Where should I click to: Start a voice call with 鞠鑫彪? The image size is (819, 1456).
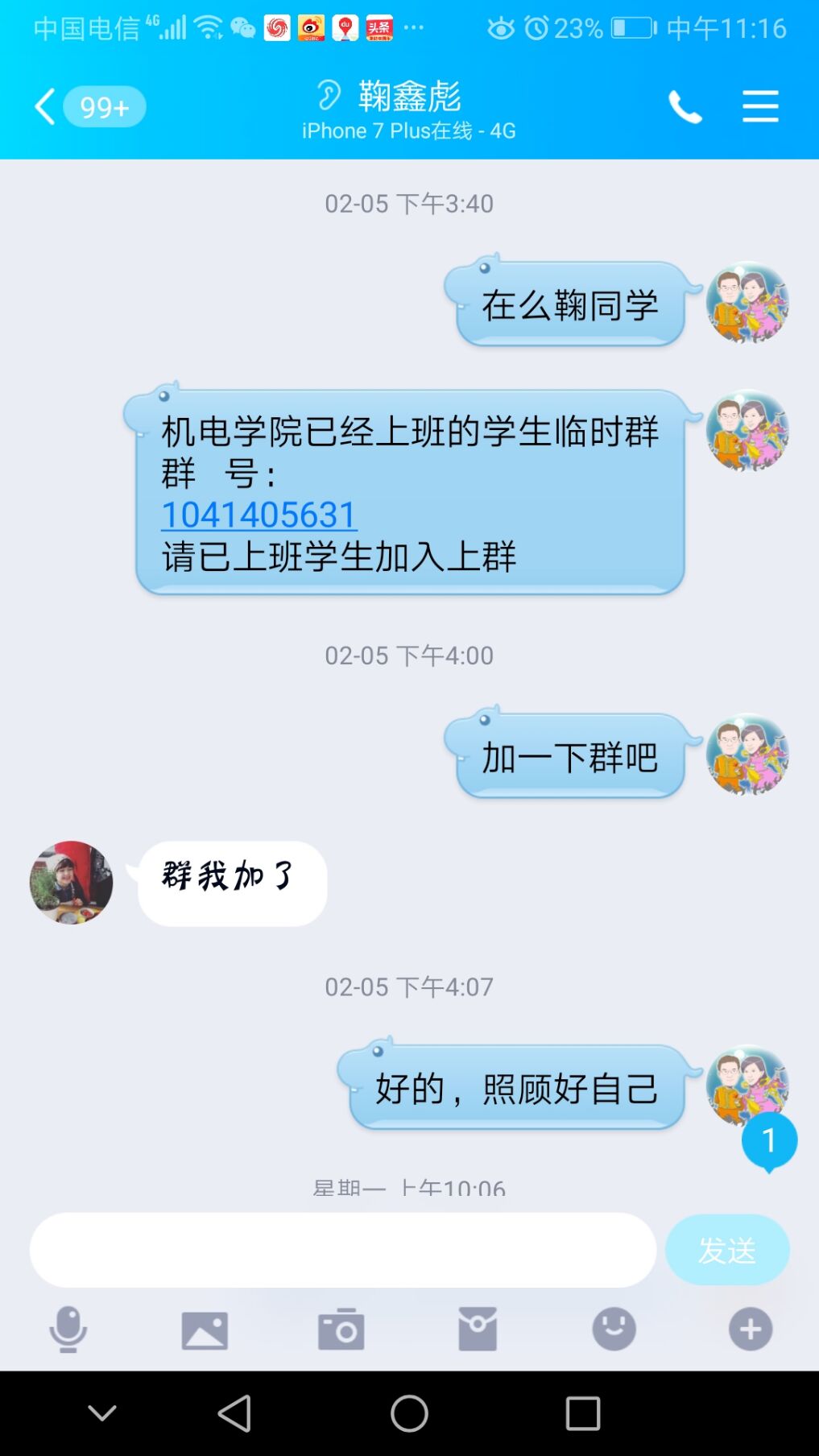pos(685,106)
